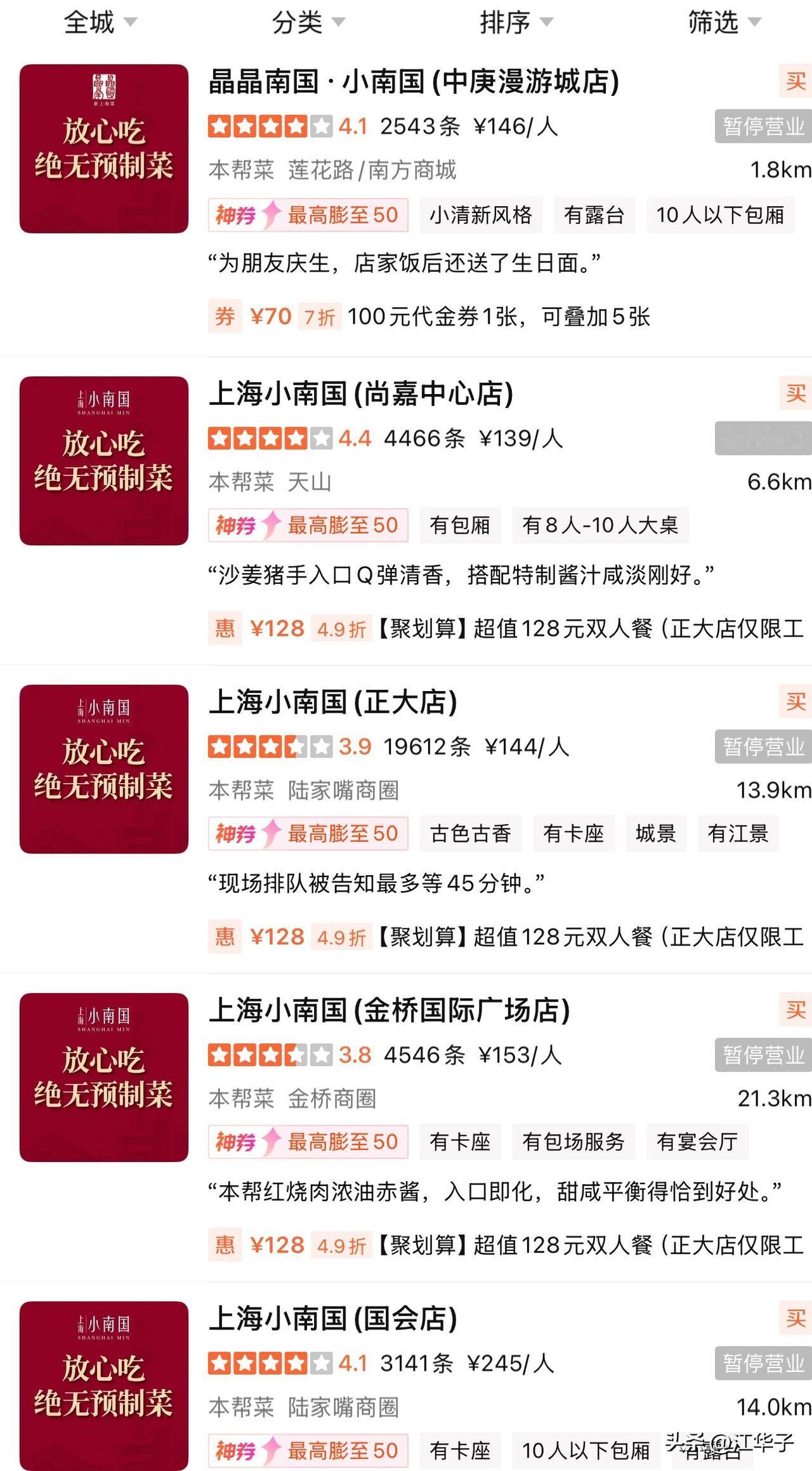Click the 19612条 review count of 正大店

click(x=426, y=748)
